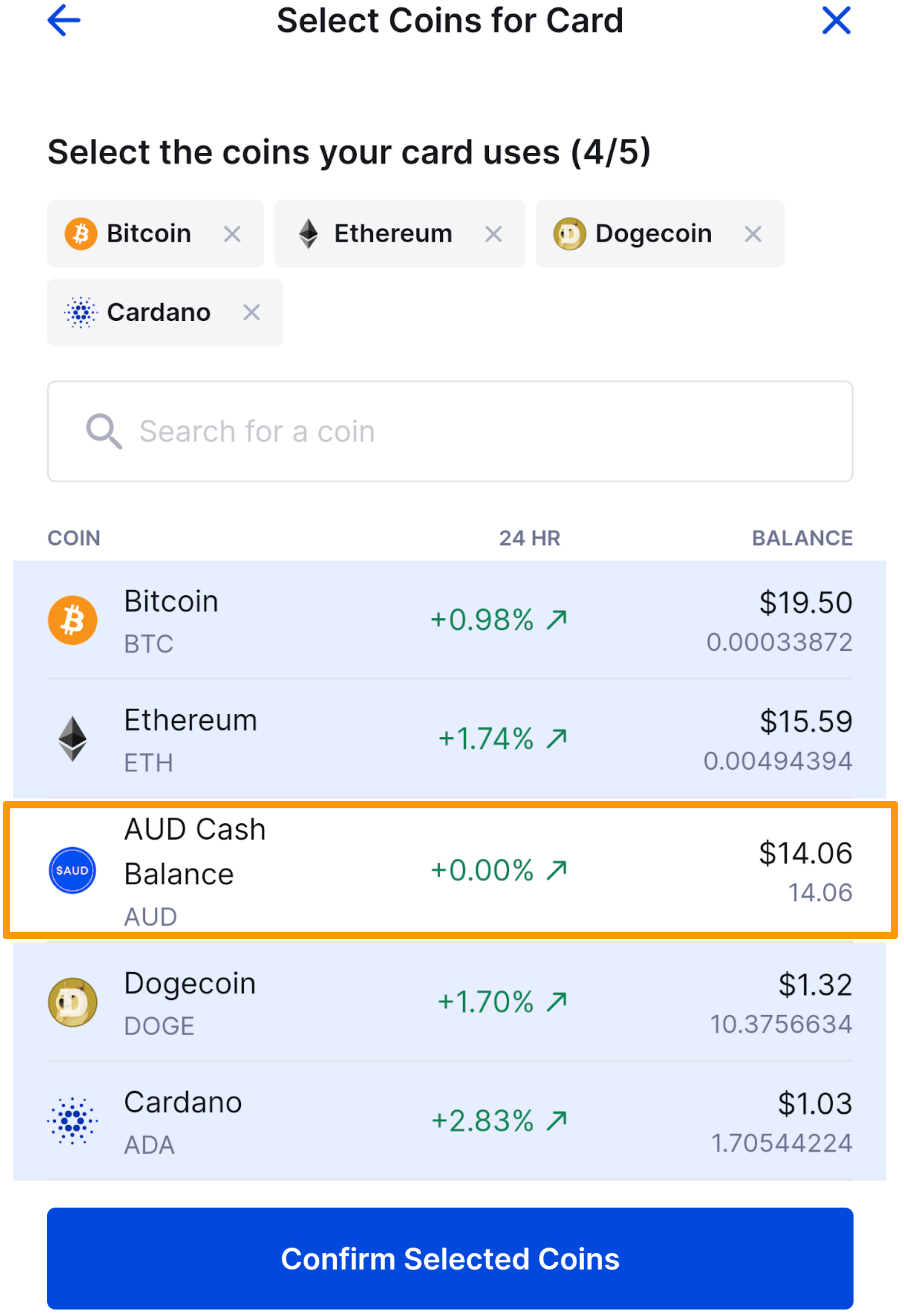Click the Bitcoin logo in the coin list
The image size is (904, 1316).
72,620
